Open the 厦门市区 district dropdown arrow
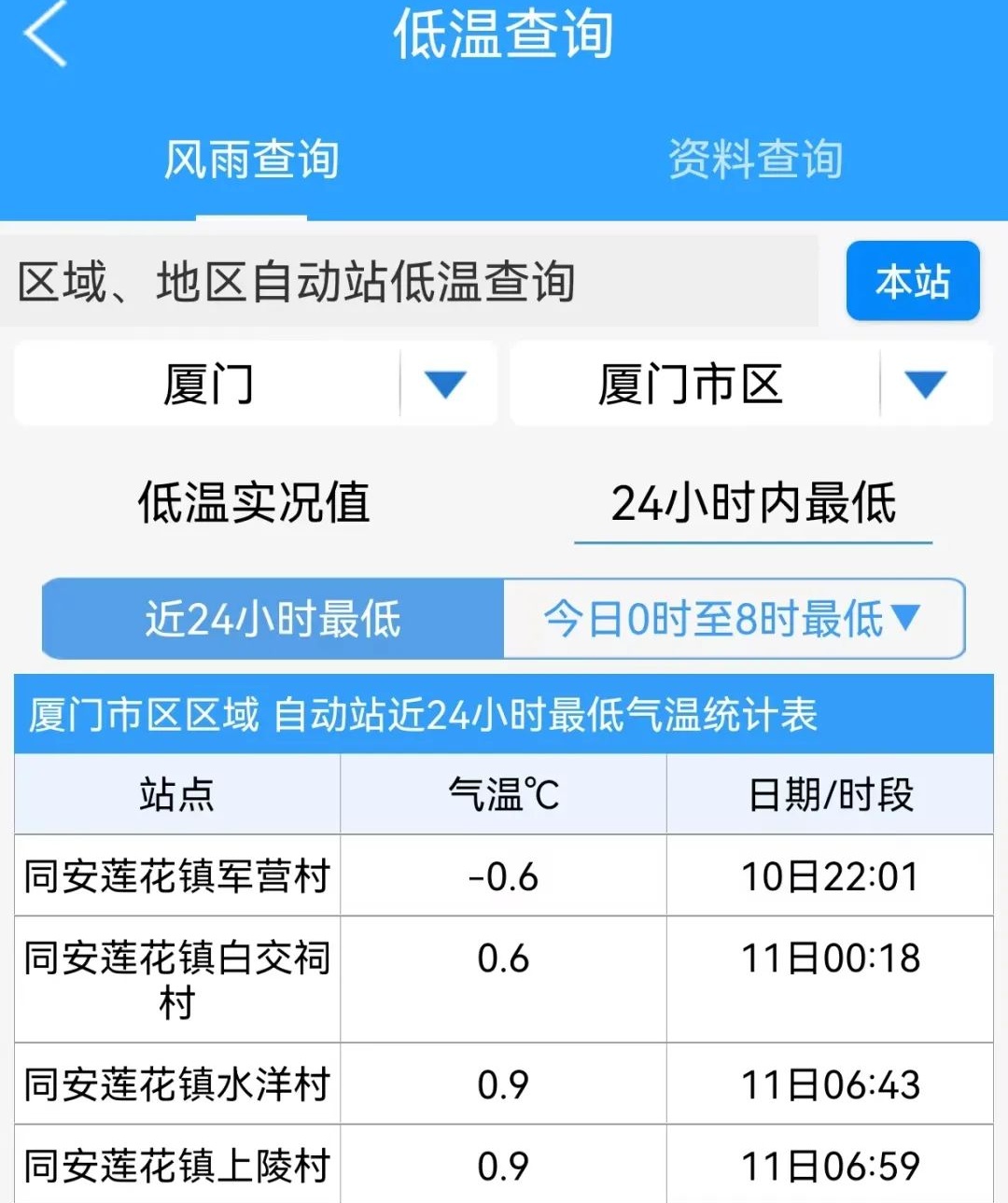This screenshot has height=1203, width=1008. tap(925, 384)
